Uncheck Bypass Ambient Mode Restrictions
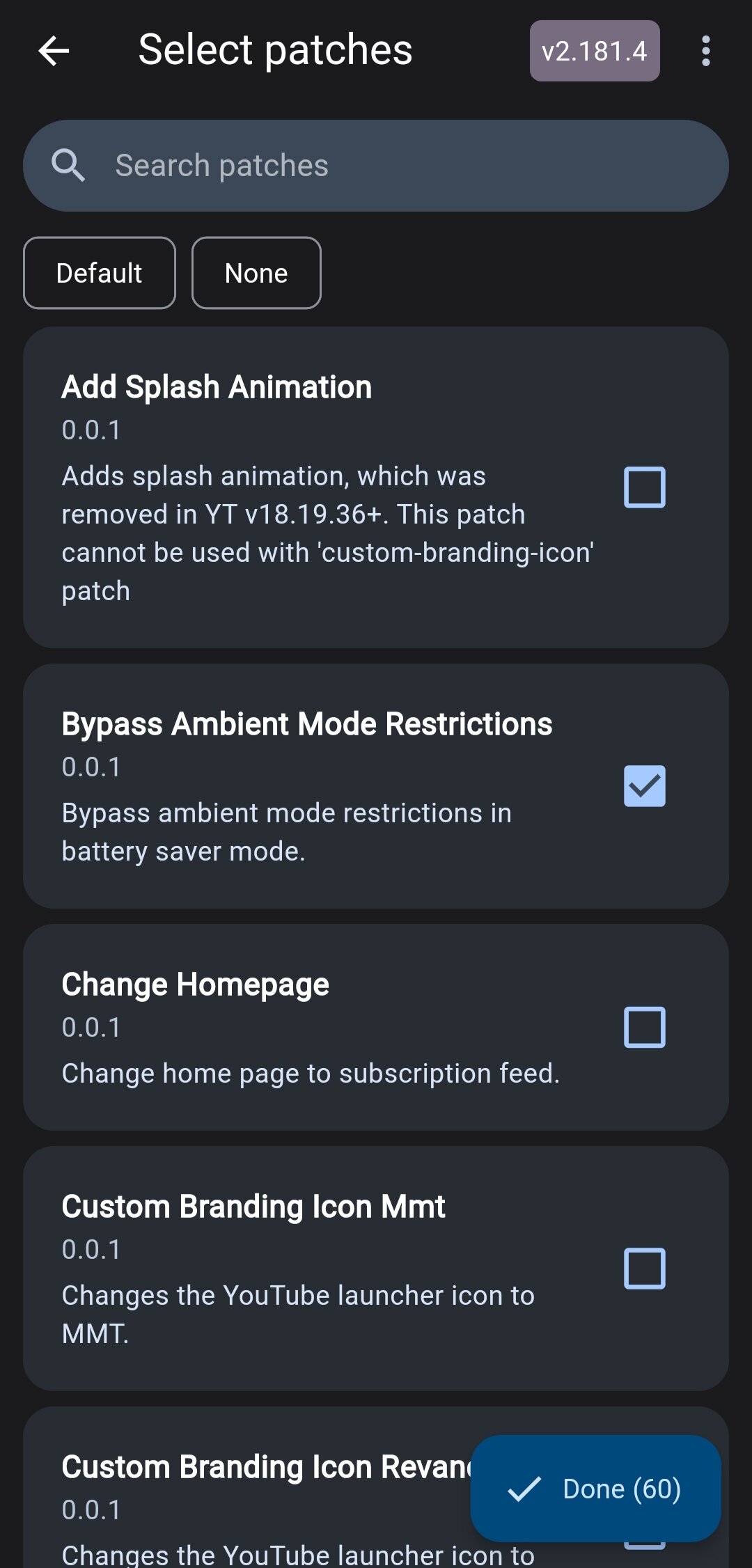 coord(645,786)
